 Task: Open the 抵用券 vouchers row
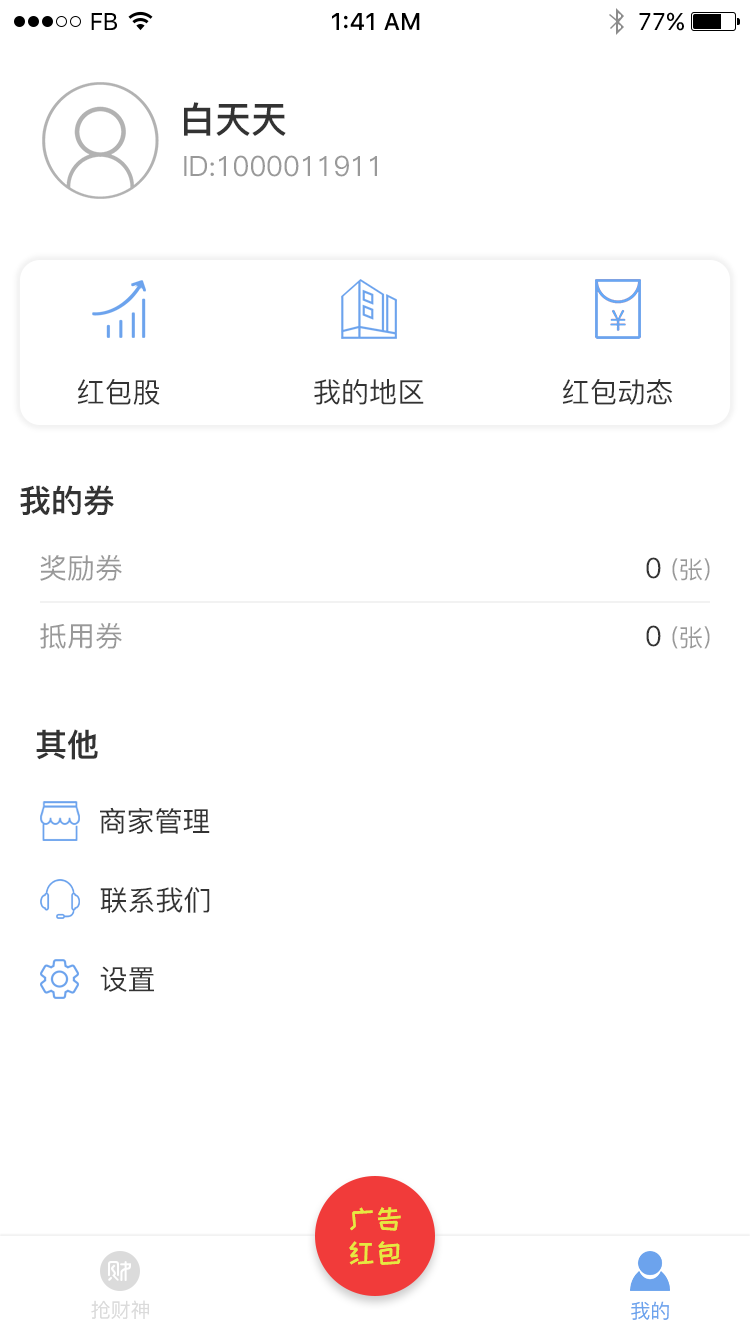point(375,637)
